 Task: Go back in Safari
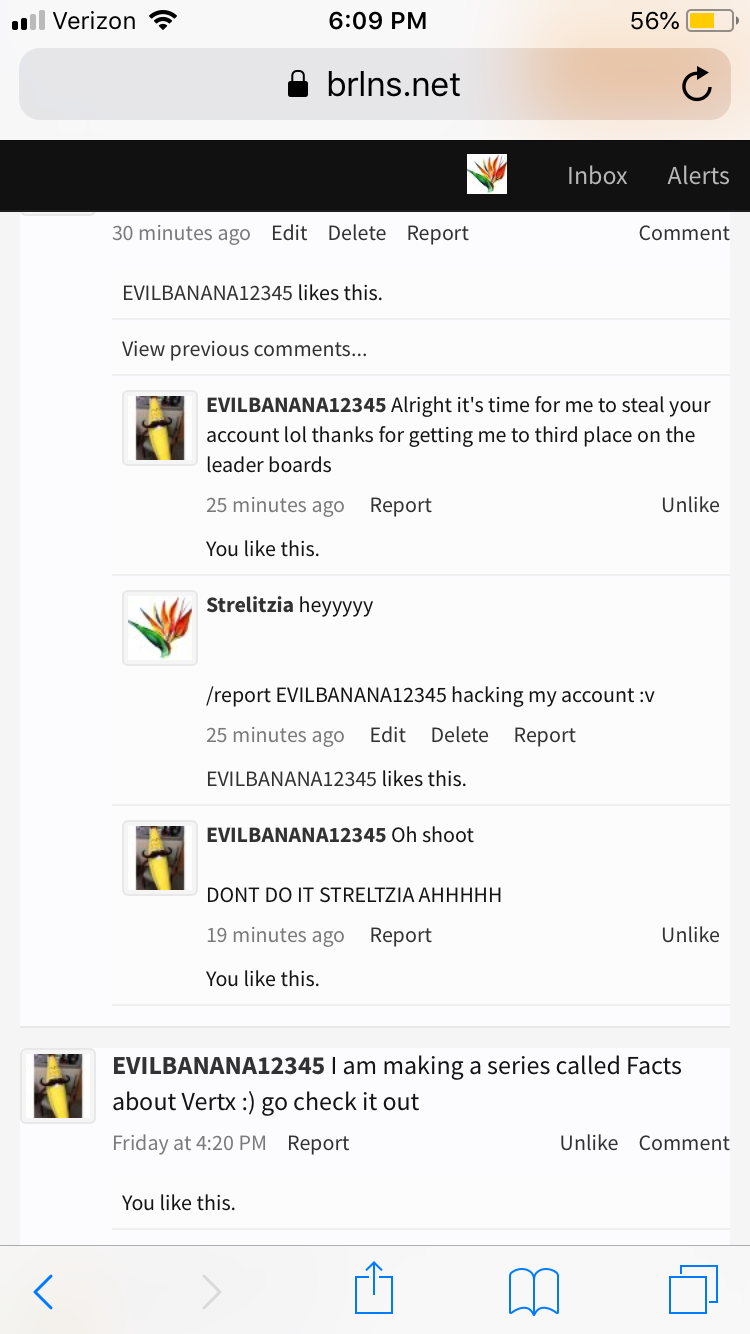(x=43, y=1292)
